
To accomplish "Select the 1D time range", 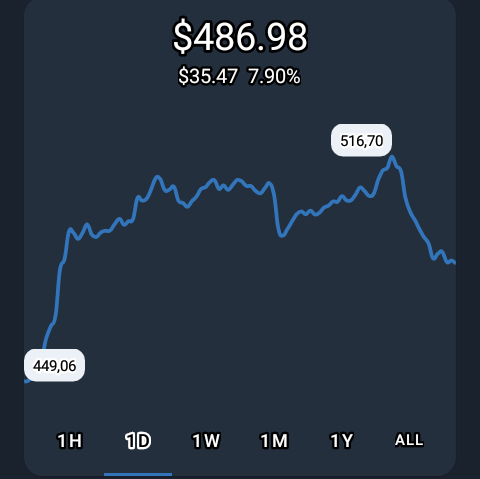I will pos(138,441).
